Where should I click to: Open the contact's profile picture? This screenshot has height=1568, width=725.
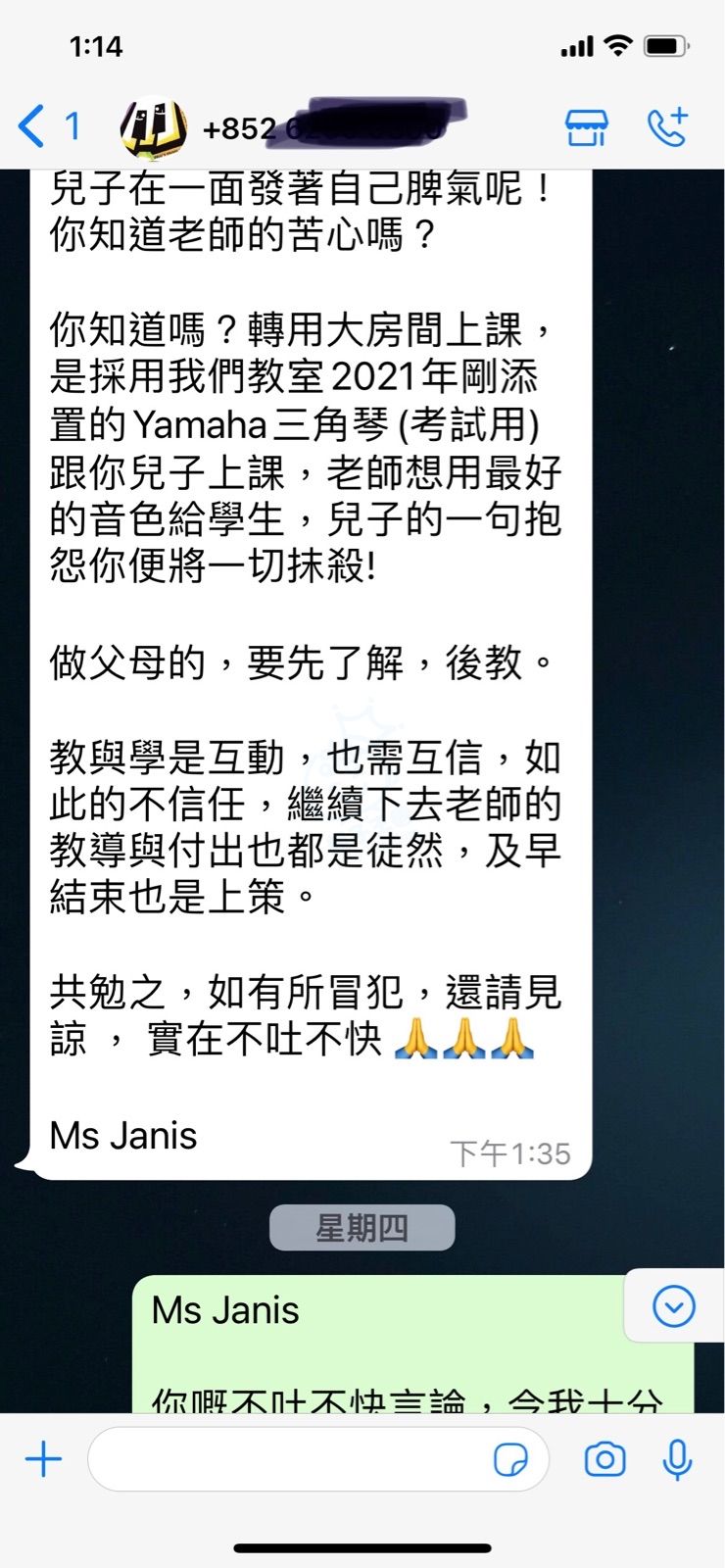(153, 127)
